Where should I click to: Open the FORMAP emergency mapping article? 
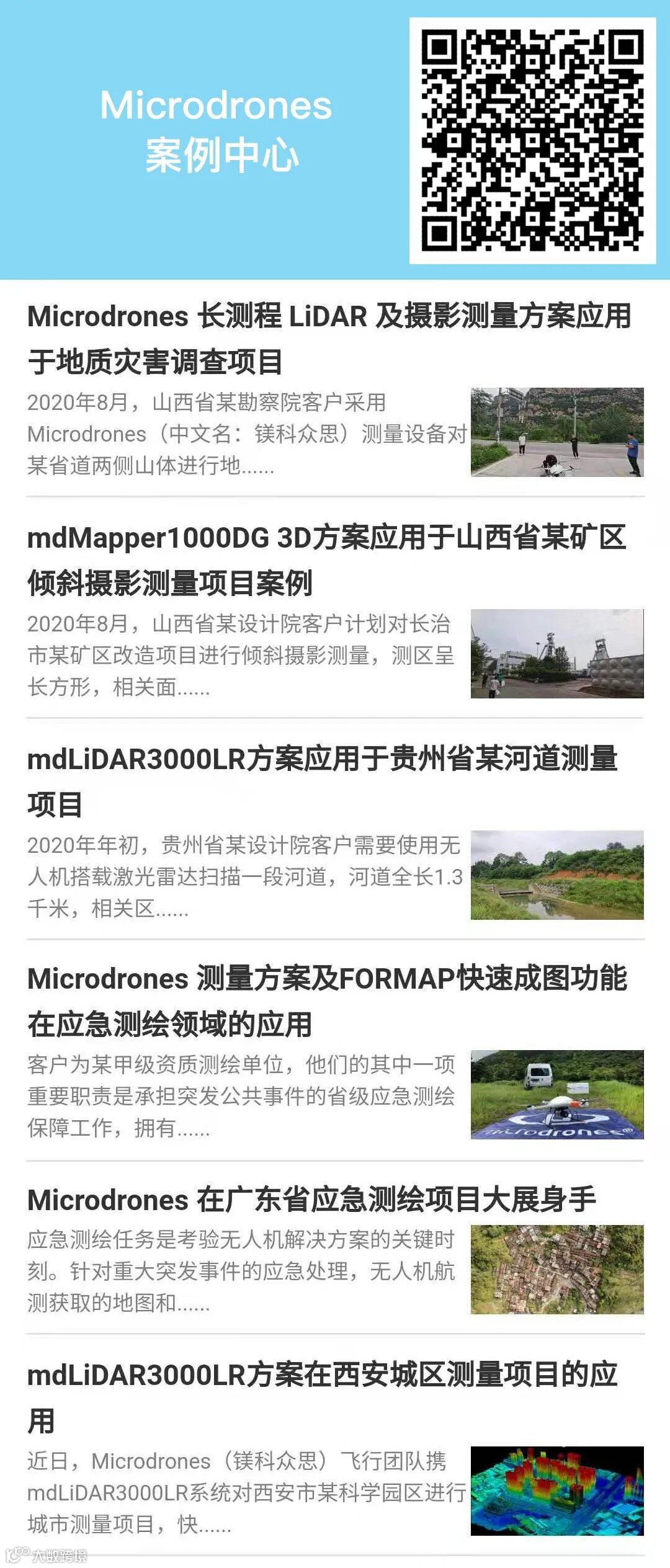(328, 1000)
